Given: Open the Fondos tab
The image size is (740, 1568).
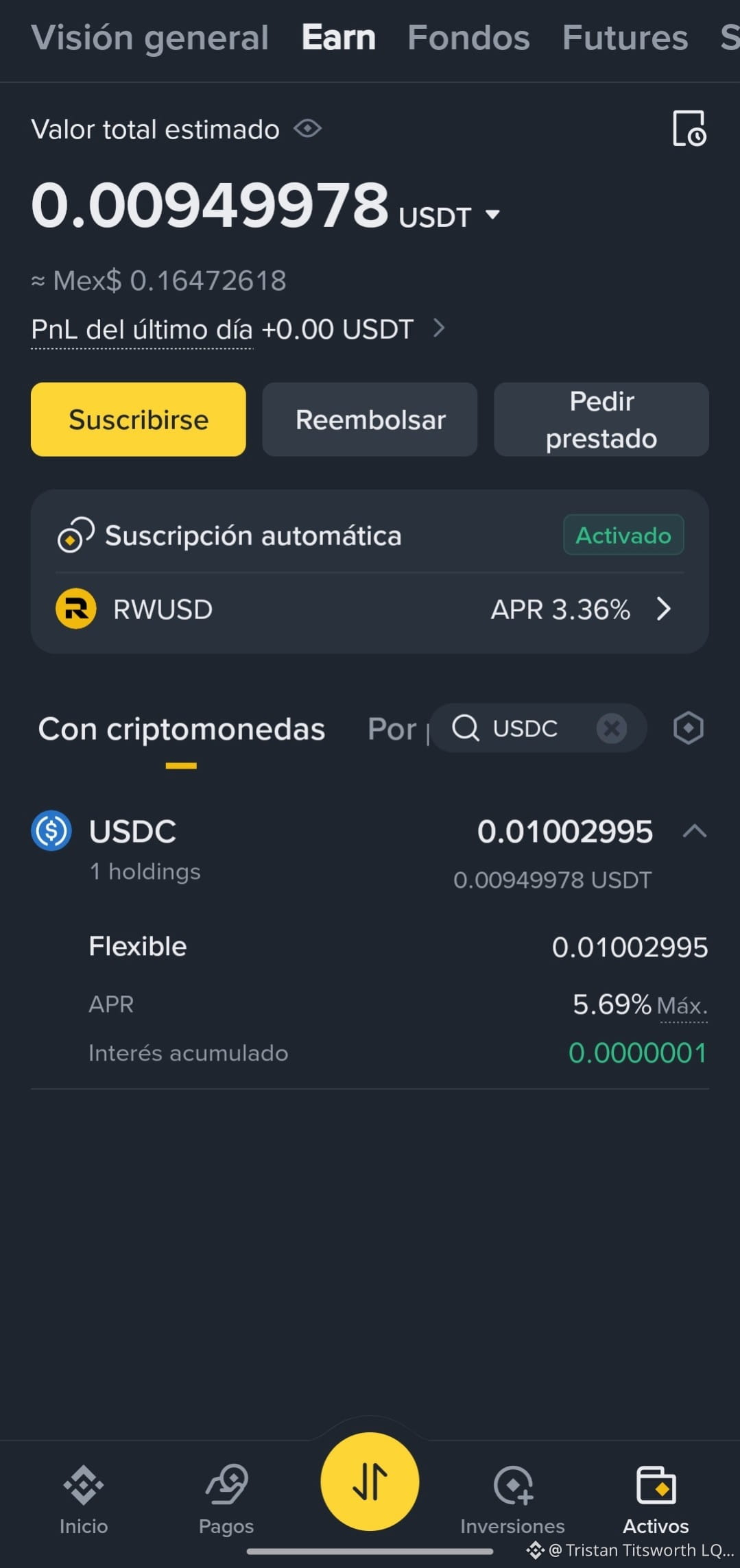Looking at the screenshot, I should click(468, 38).
